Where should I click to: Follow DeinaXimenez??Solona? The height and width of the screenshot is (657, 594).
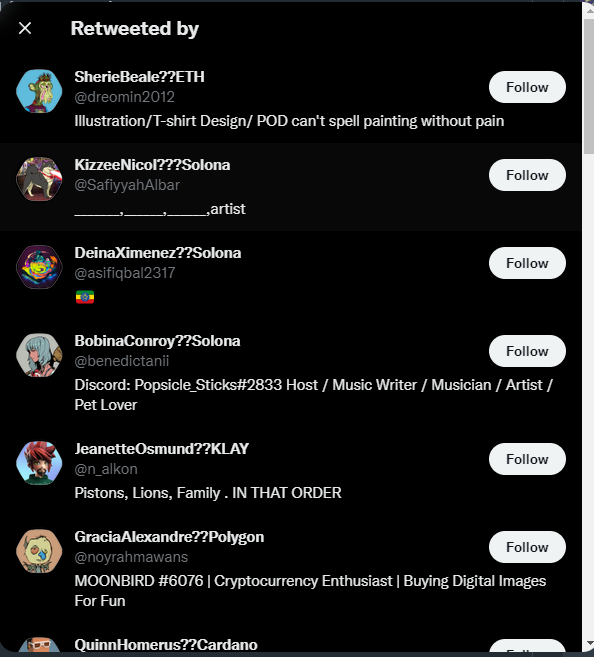(527, 263)
